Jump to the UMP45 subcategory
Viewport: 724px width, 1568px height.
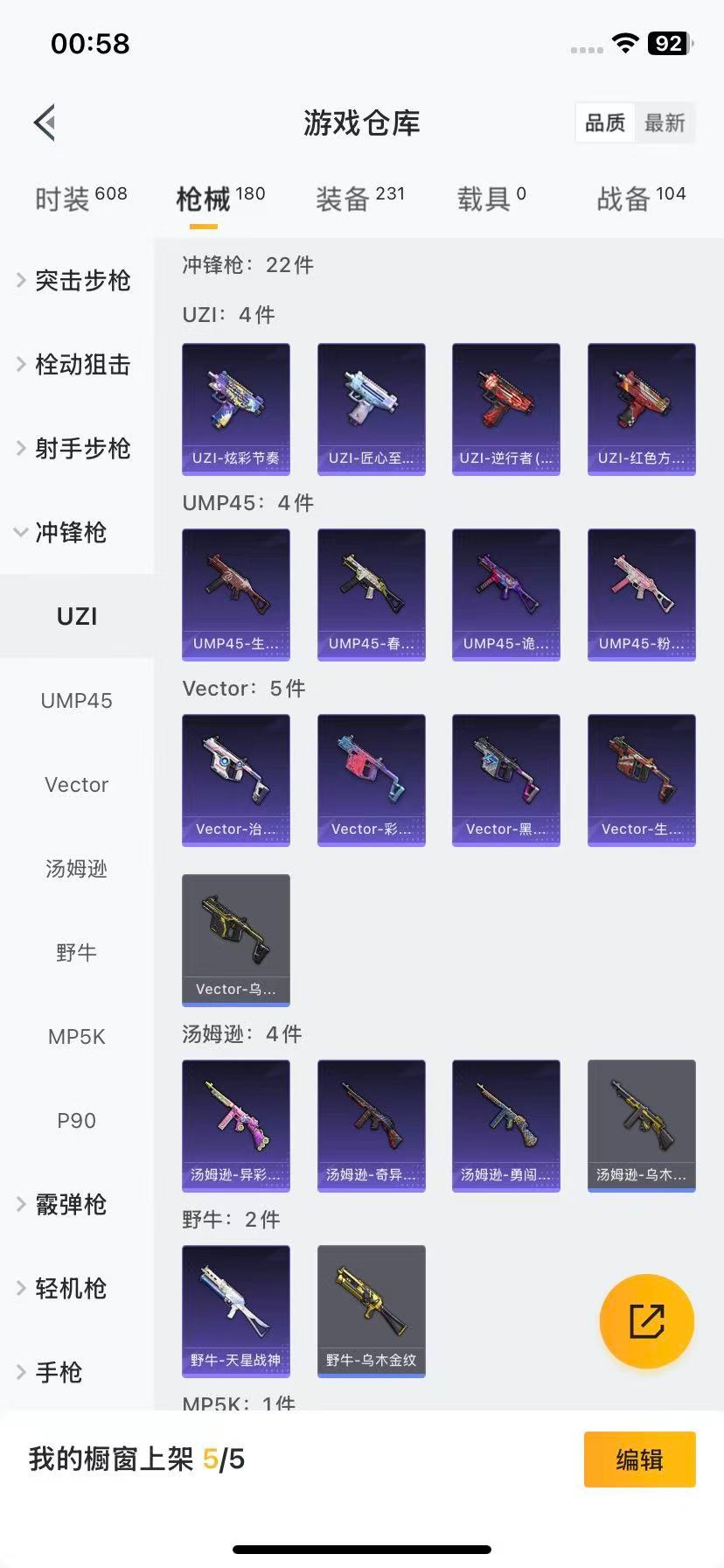coord(77,700)
